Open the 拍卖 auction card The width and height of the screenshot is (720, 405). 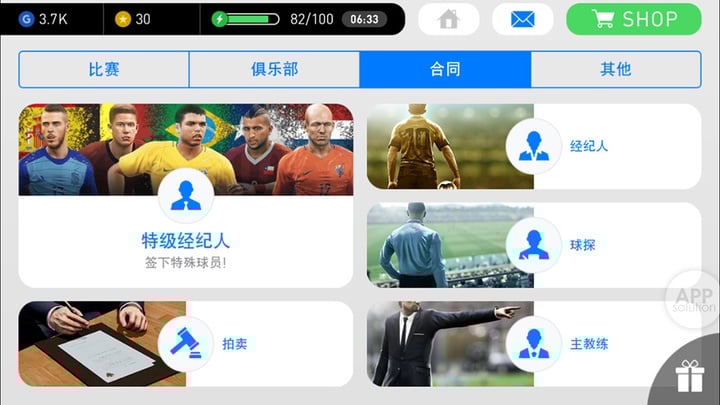(x=185, y=343)
